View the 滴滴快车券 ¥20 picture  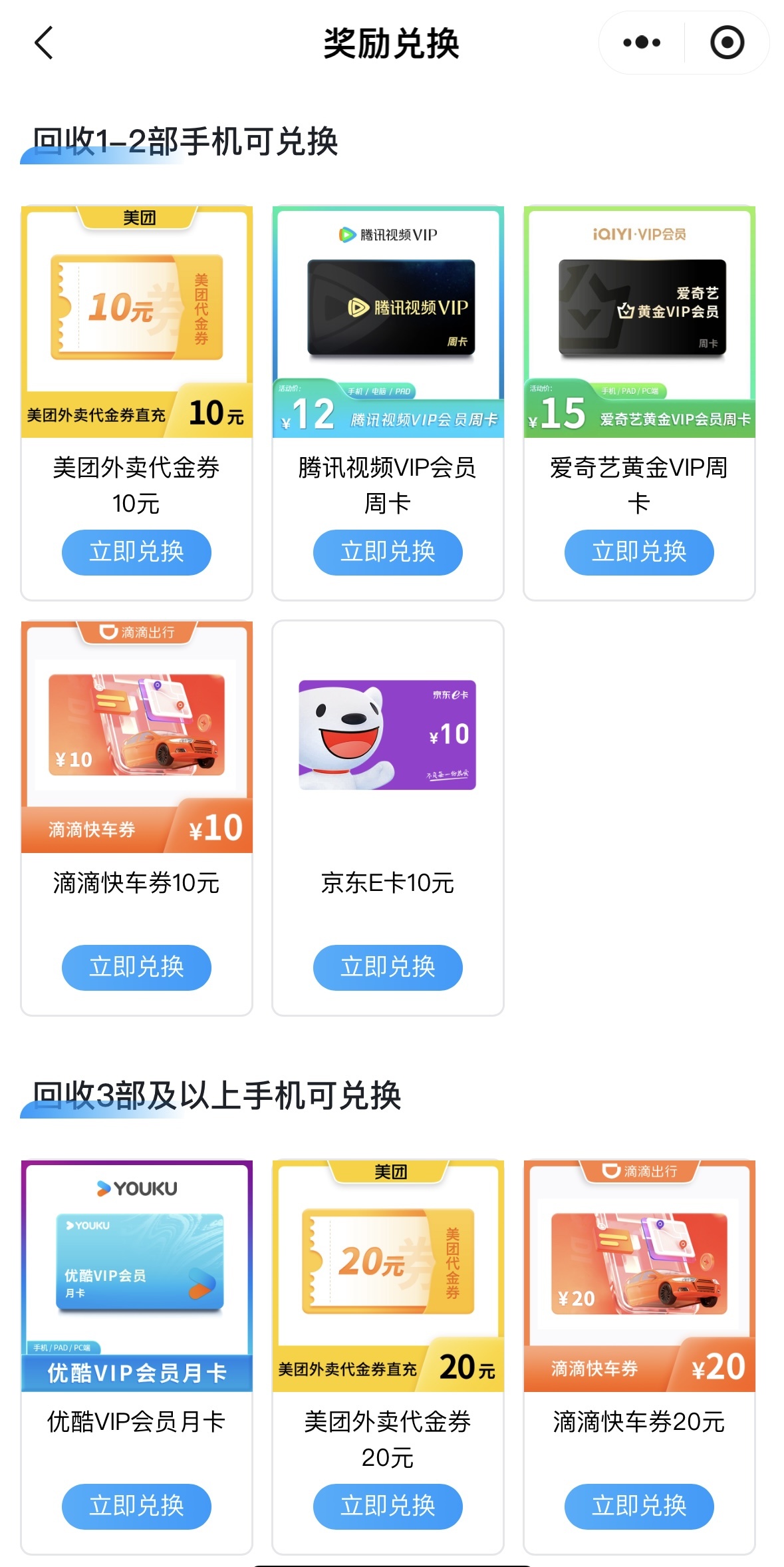pyautogui.click(x=640, y=1276)
